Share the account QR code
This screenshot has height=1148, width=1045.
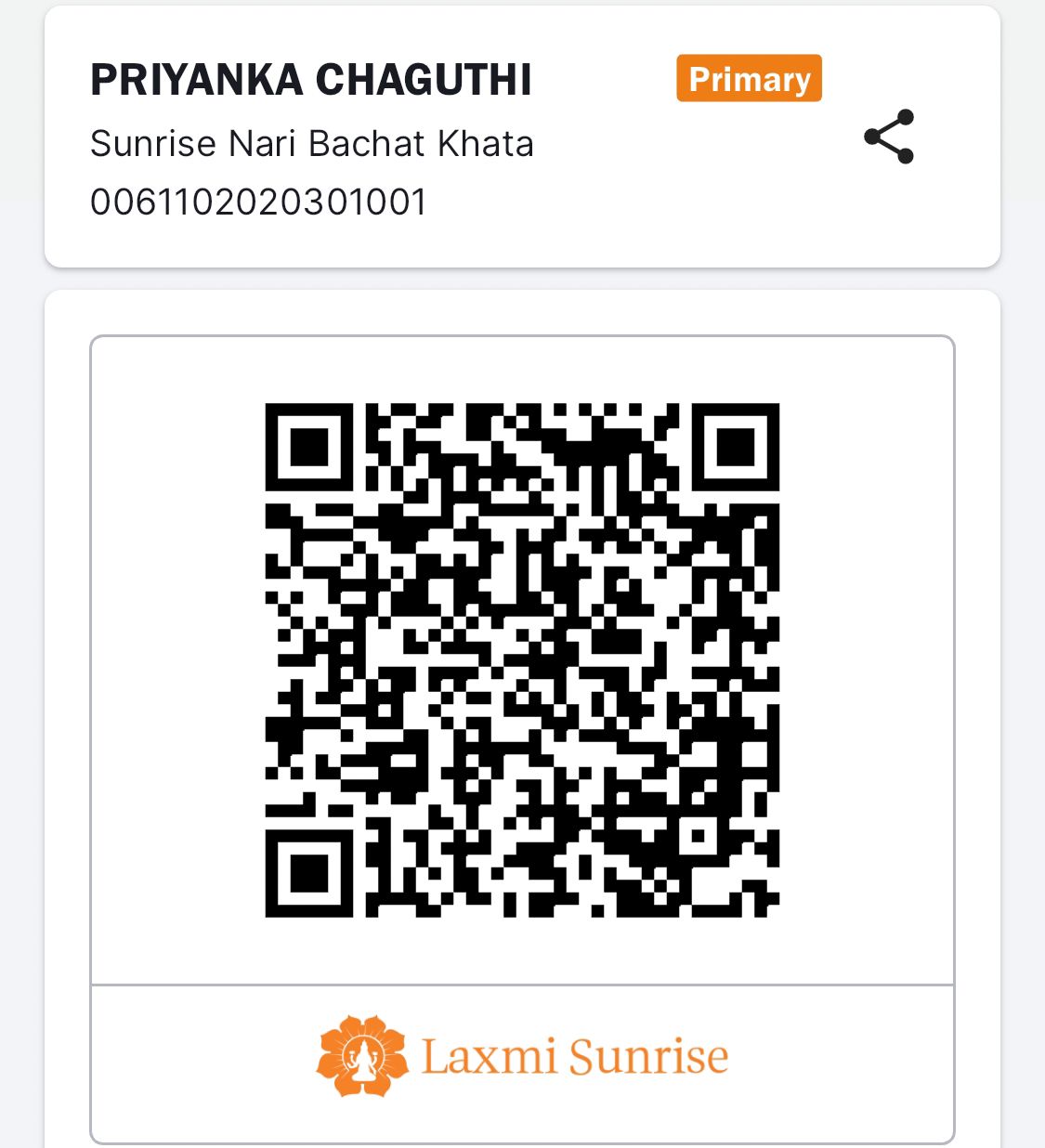[x=889, y=137]
